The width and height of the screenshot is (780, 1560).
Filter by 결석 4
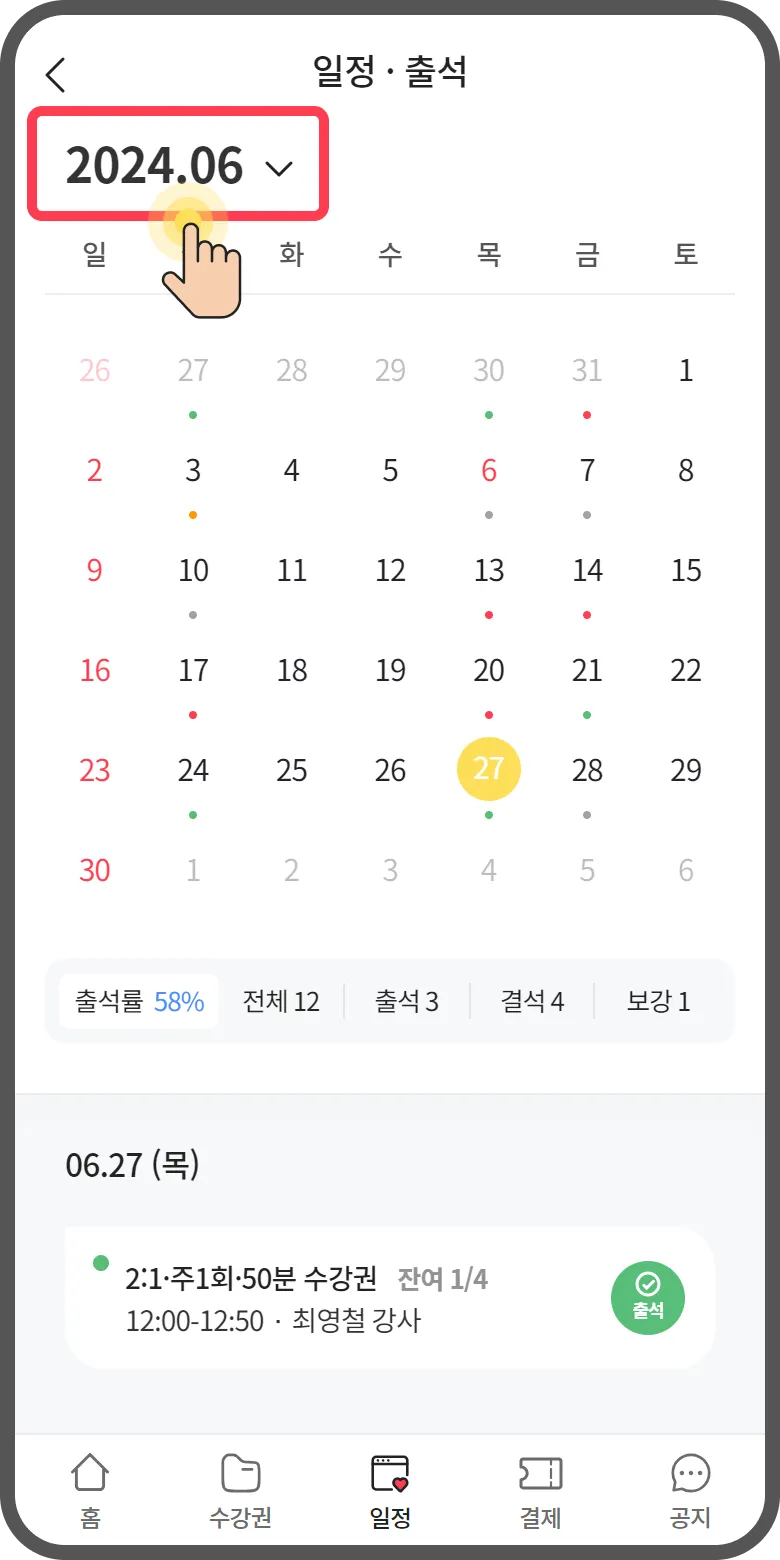[532, 1001]
